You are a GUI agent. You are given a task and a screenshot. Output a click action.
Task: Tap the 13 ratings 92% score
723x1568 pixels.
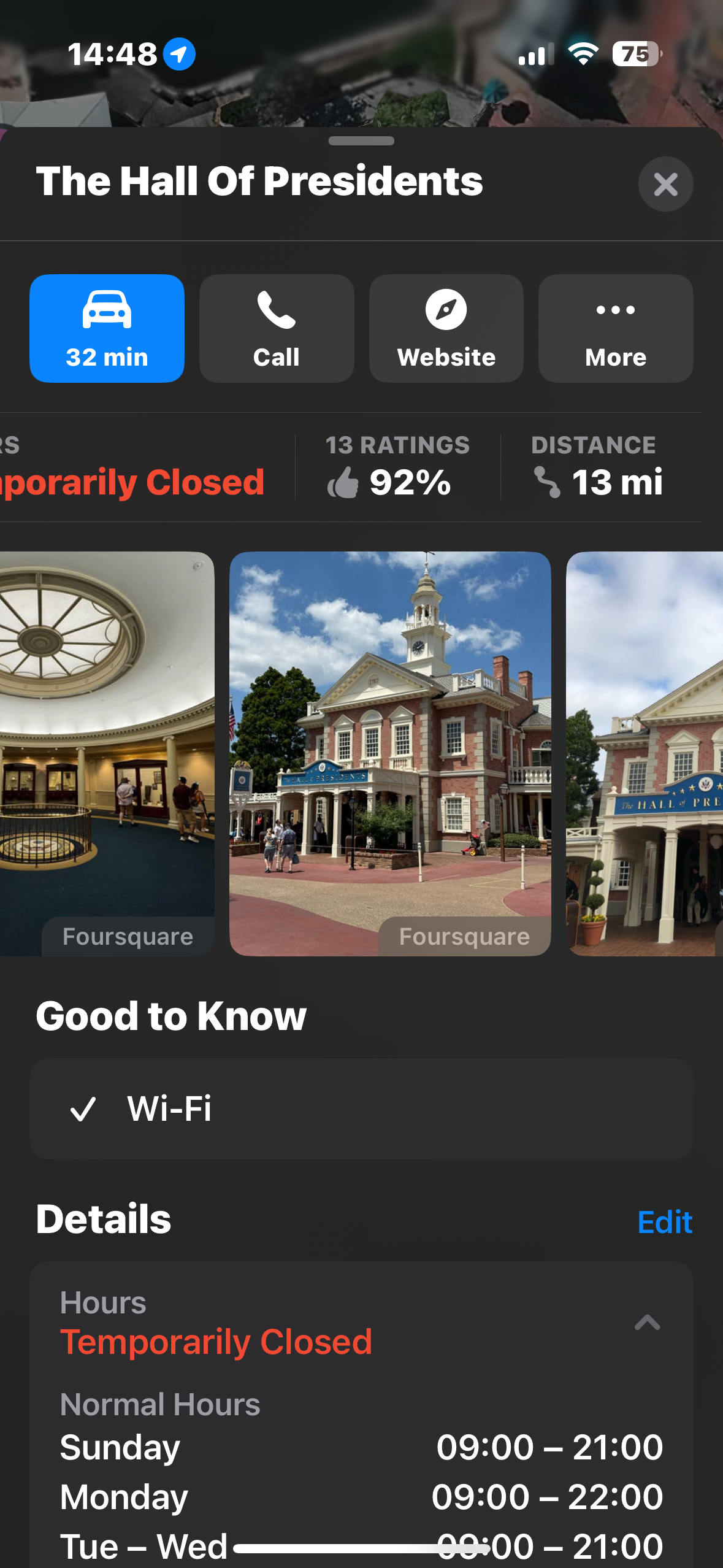[x=397, y=467]
